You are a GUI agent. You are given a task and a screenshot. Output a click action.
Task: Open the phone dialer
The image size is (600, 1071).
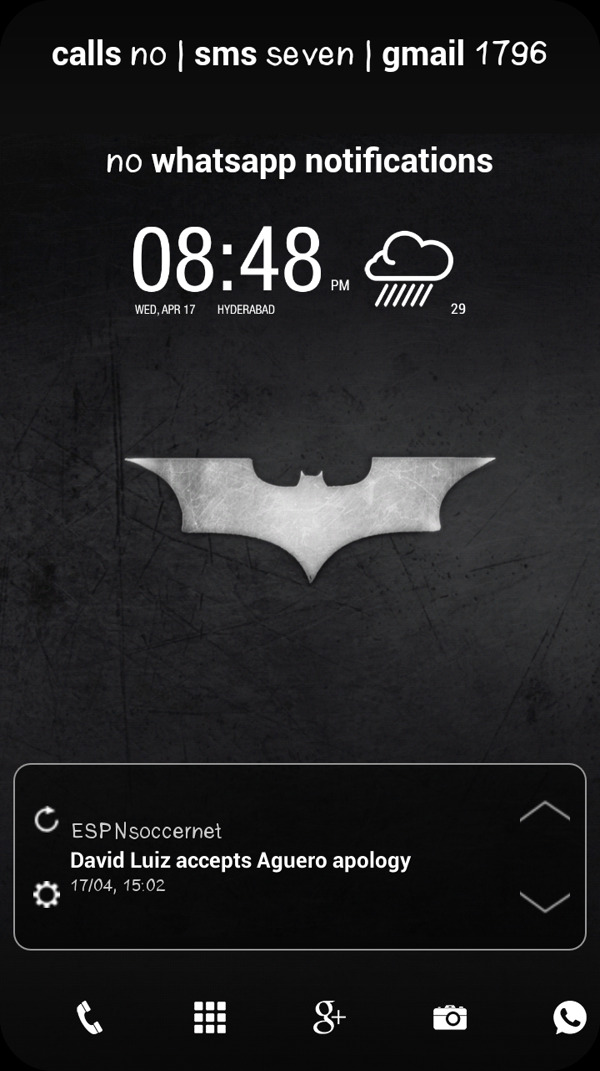[90, 1018]
